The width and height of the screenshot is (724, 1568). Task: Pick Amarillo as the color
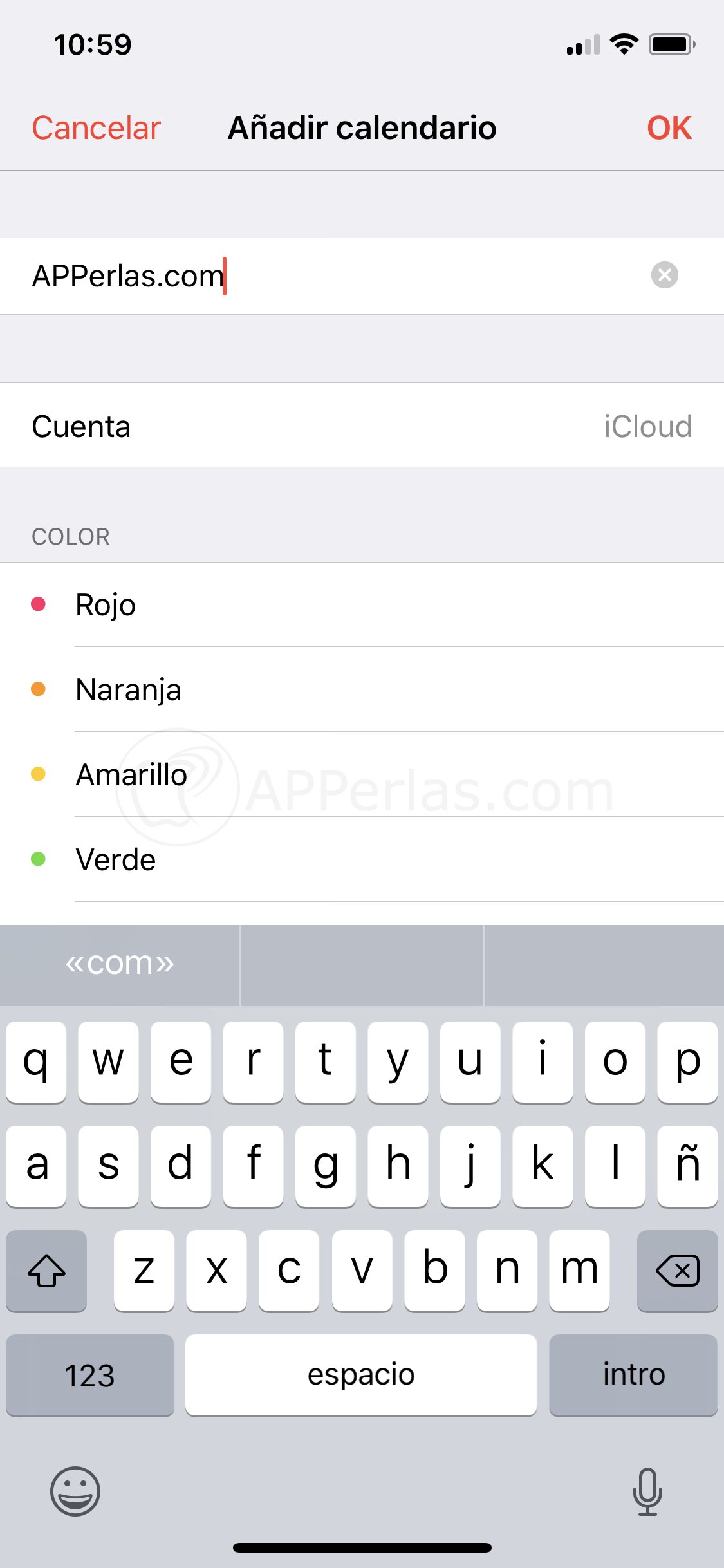[132, 774]
